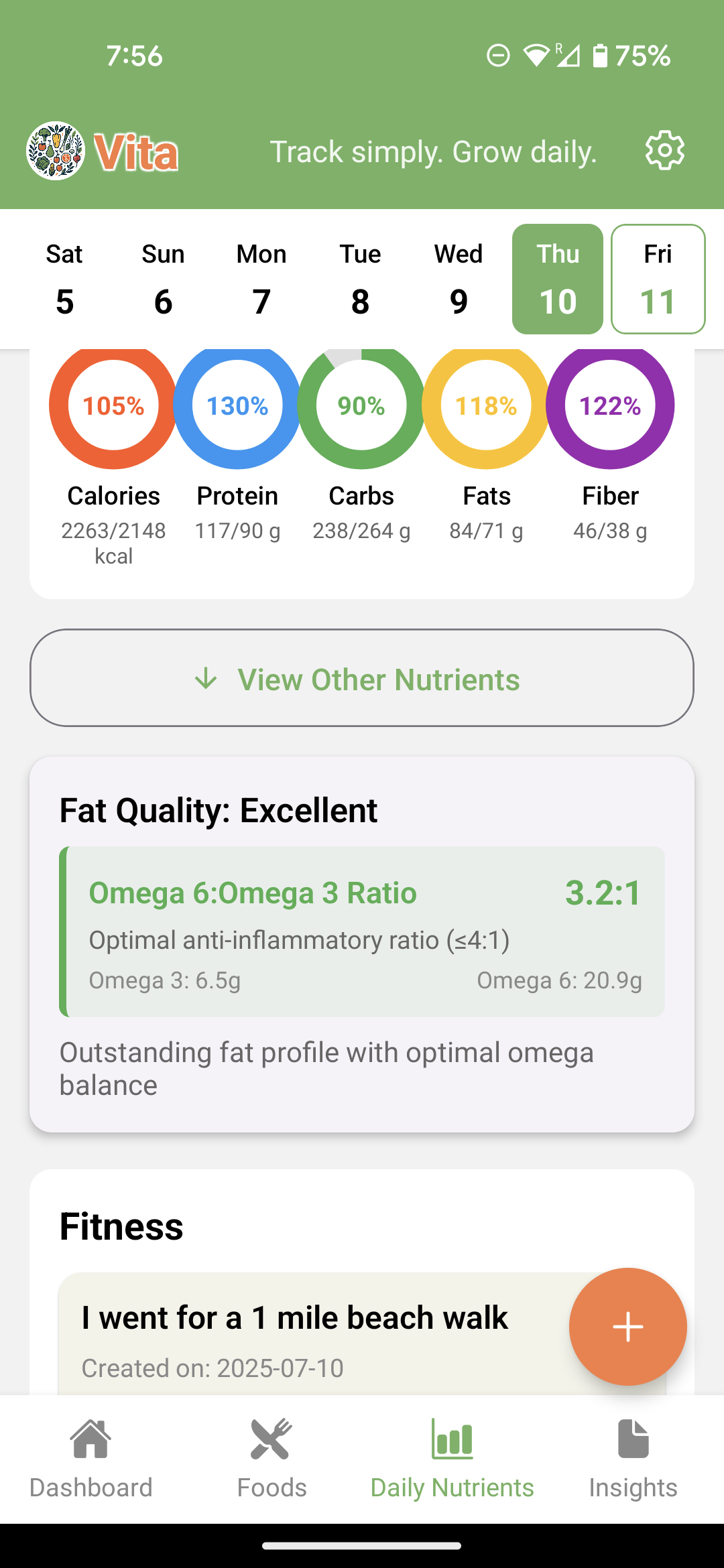Jump to Monday 7
The height and width of the screenshot is (1568, 724).
tap(261, 279)
